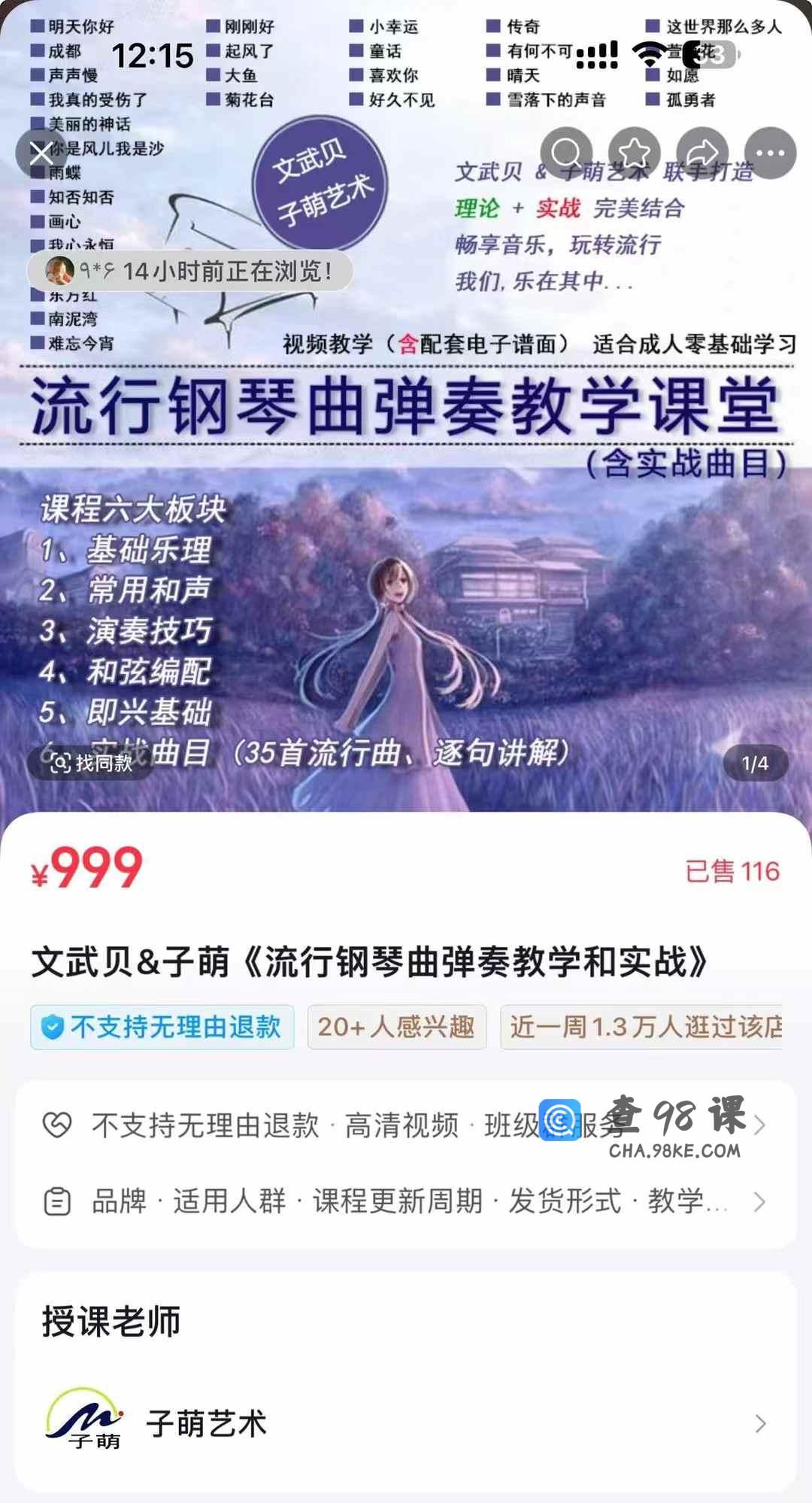Open the search icon
Screen dimensions: 812x1503
[x=566, y=153]
